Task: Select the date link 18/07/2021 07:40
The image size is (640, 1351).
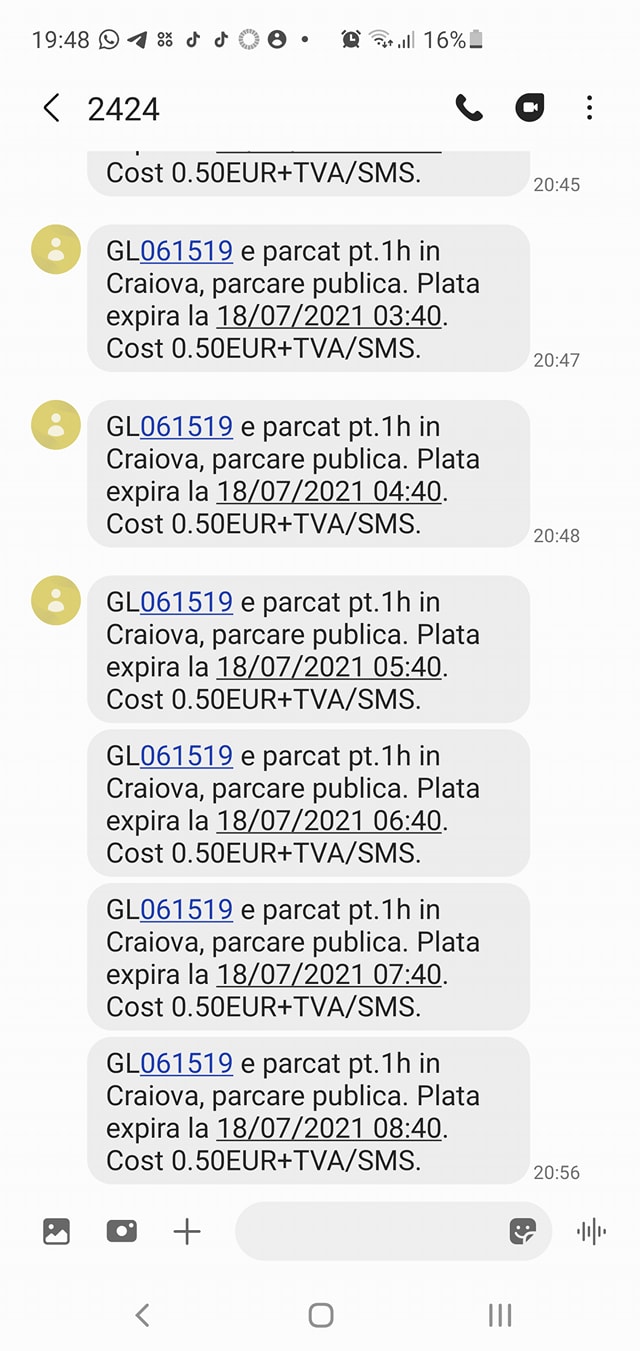Action: pos(329,975)
